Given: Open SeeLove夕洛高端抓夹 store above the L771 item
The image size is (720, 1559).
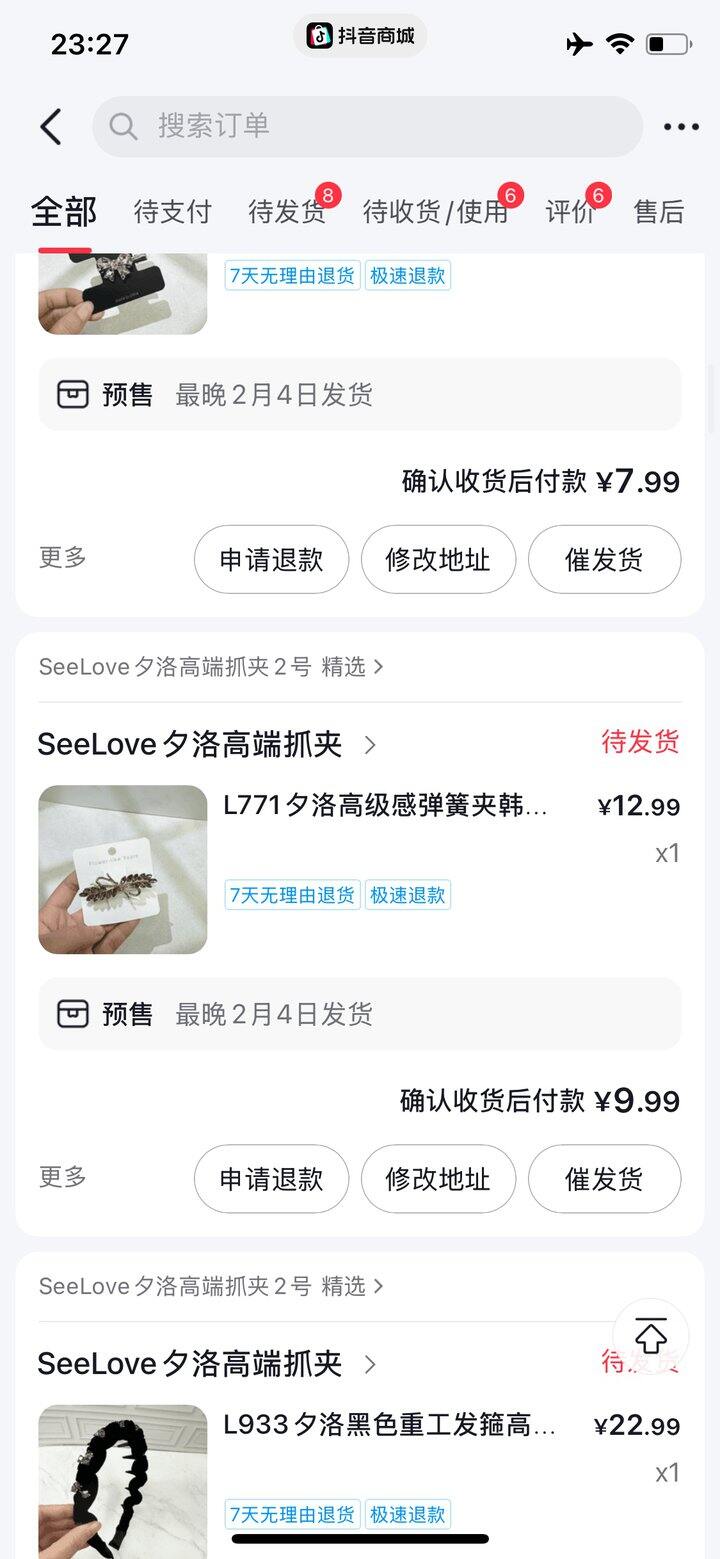Looking at the screenshot, I should (x=206, y=744).
